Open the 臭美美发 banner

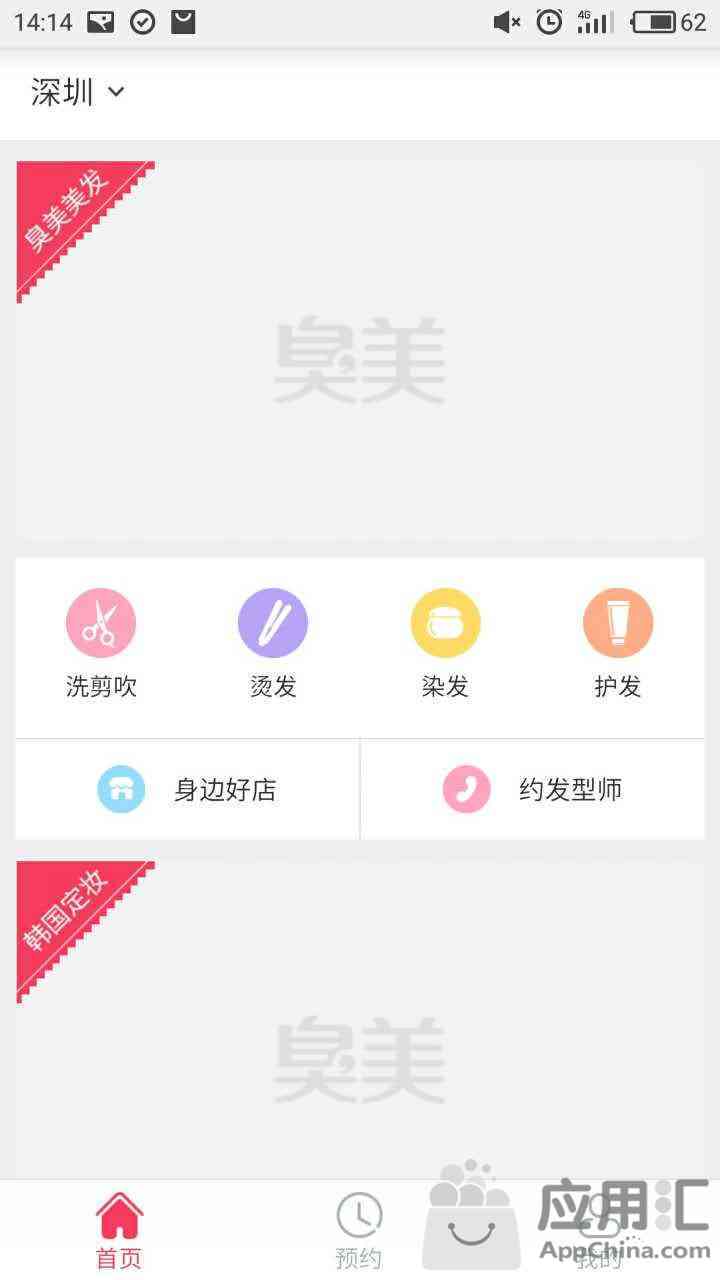(360, 350)
